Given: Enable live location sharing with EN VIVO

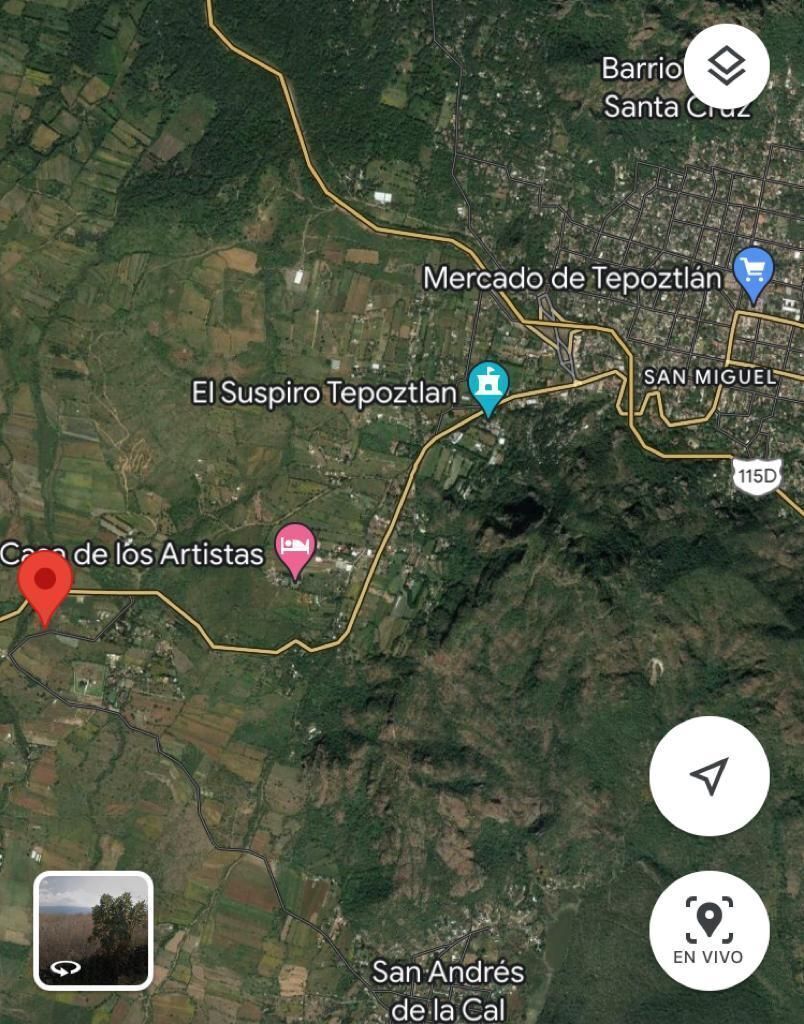Looking at the screenshot, I should coord(709,930).
